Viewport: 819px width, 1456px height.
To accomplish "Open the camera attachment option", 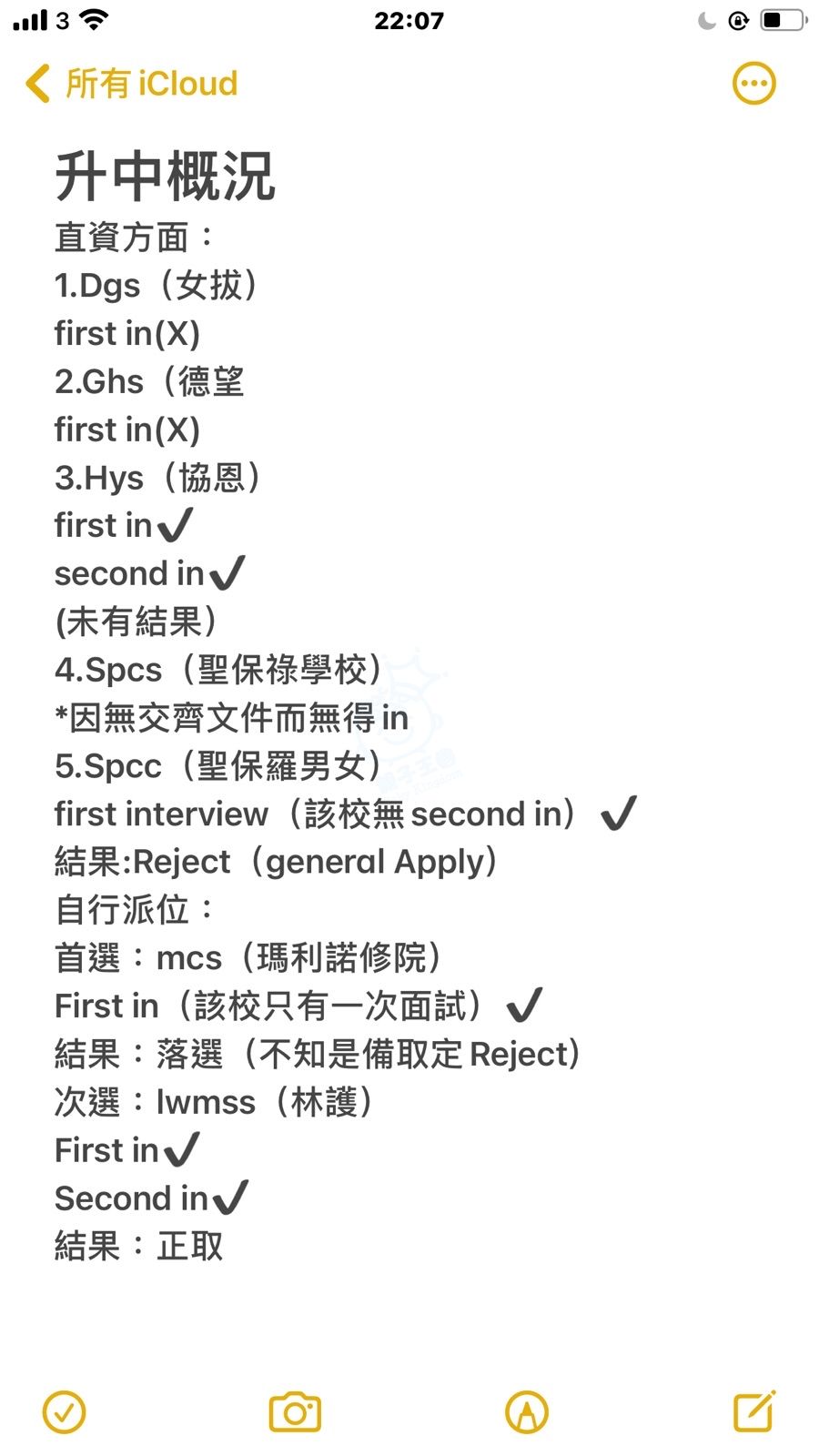I will [x=295, y=1412].
